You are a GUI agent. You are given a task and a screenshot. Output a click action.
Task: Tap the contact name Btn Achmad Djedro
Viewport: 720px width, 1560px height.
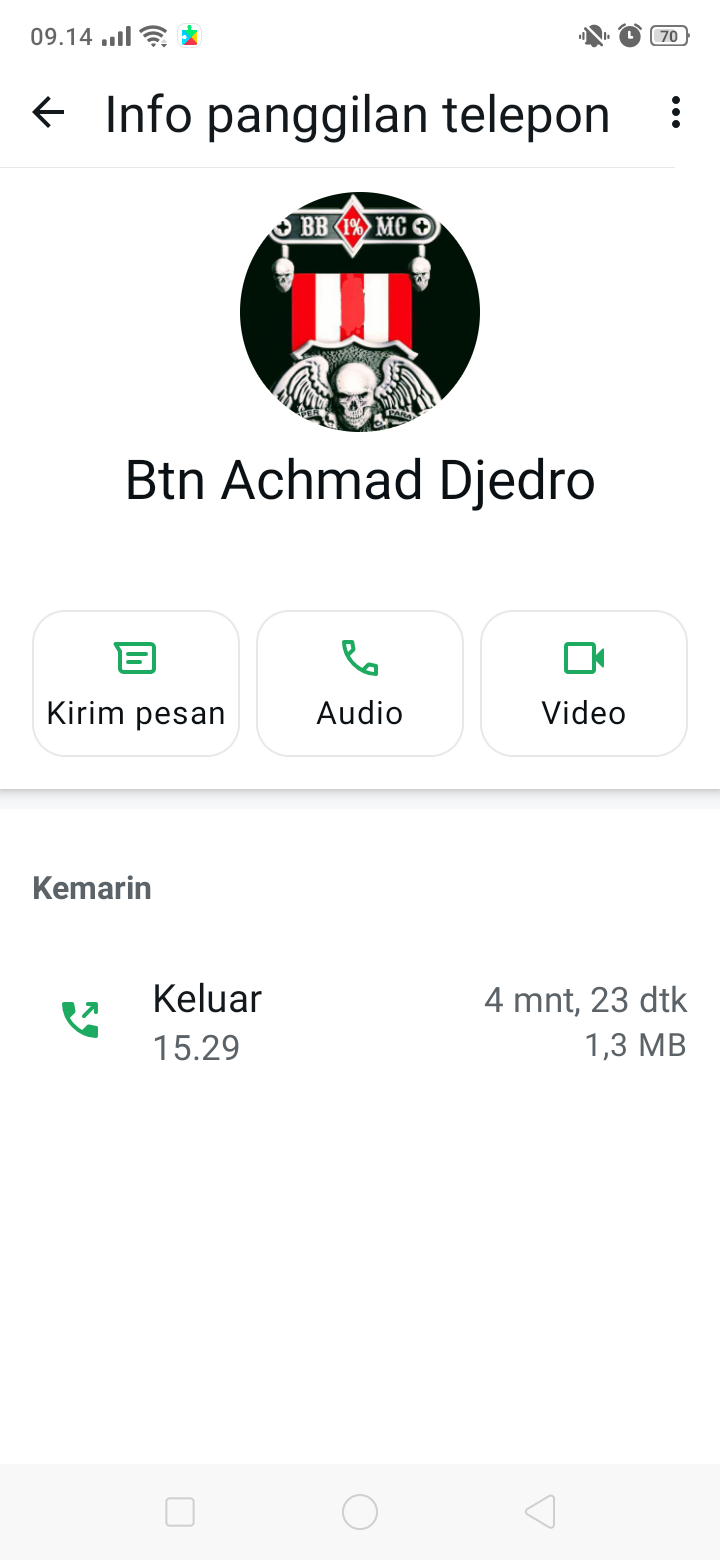click(x=359, y=479)
